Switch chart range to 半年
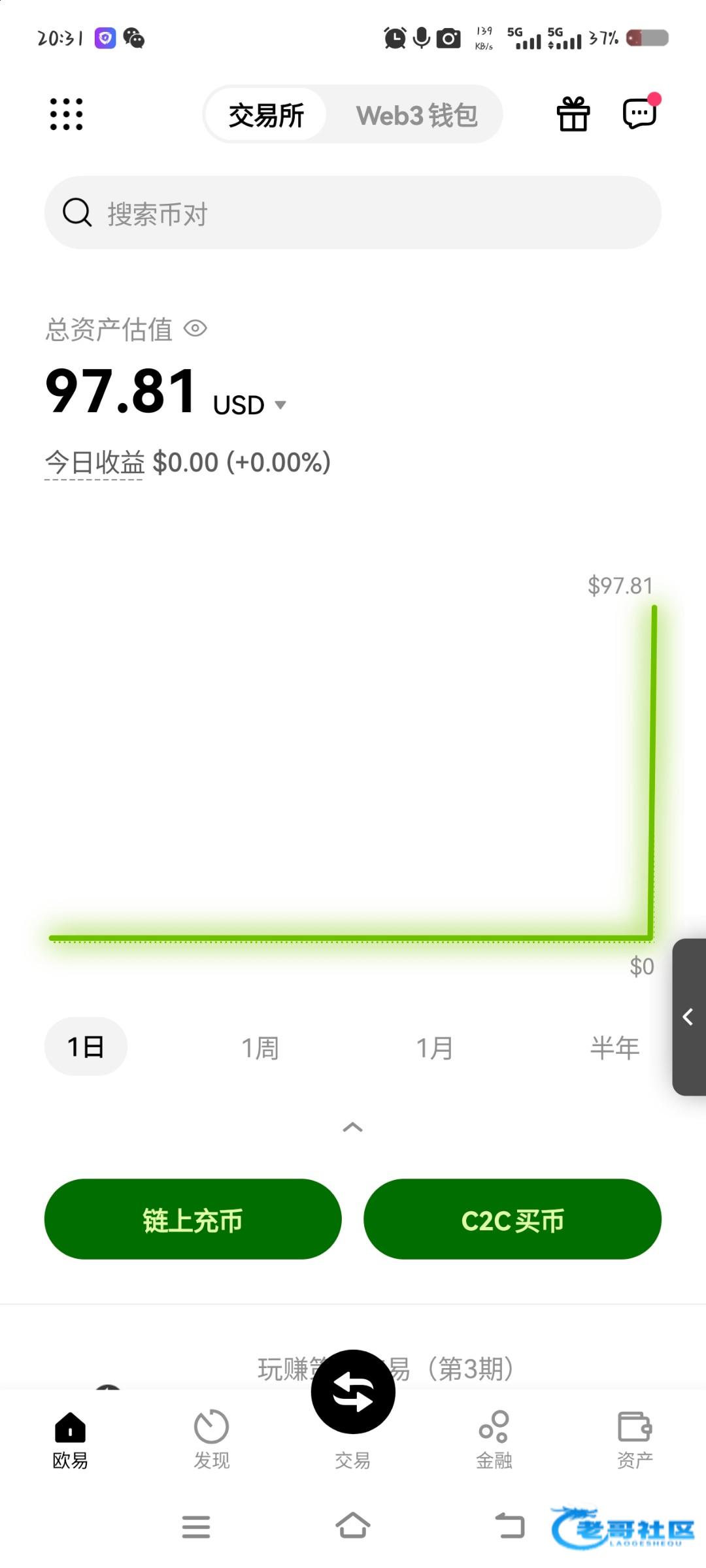This screenshot has width=706, height=1568. 614,1048
